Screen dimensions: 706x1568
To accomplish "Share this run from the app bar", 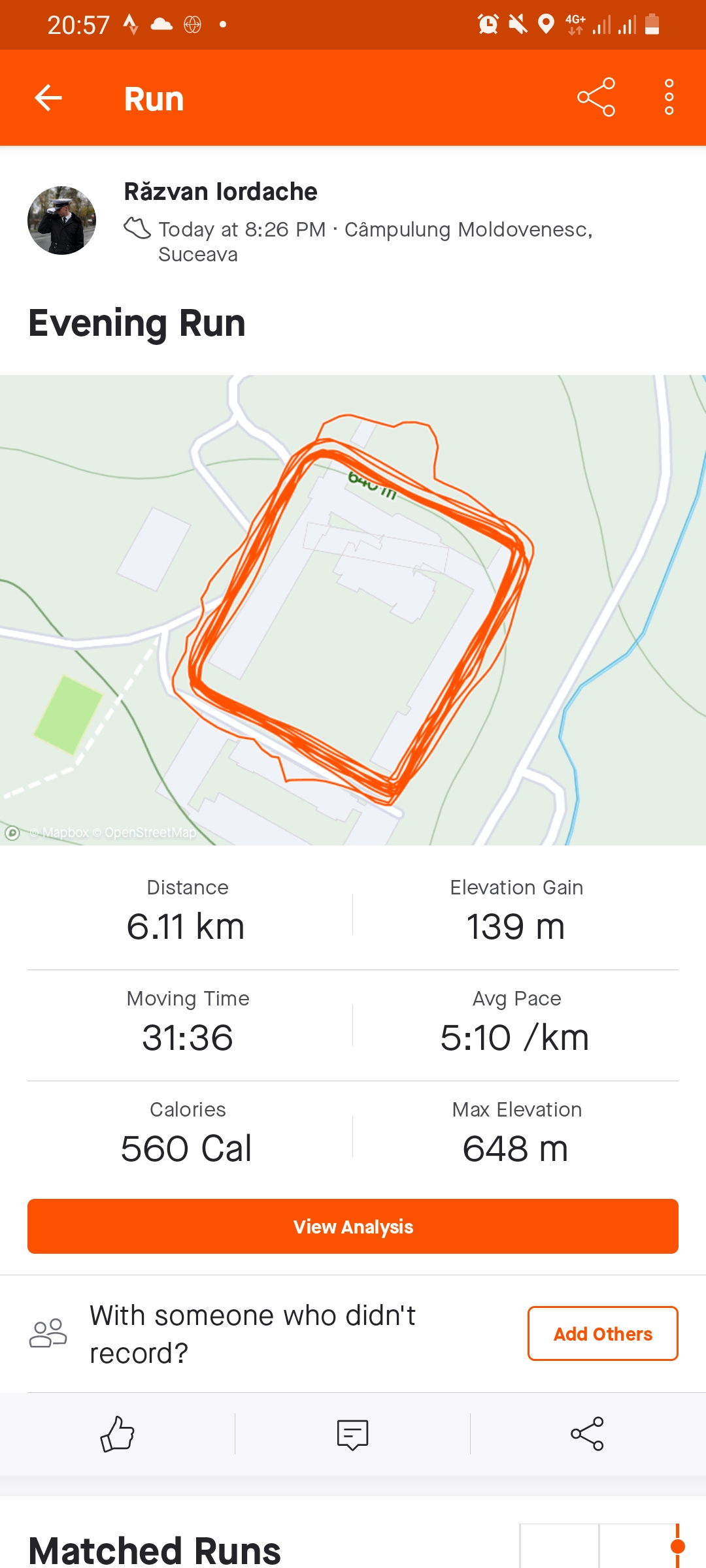I will pos(596,97).
